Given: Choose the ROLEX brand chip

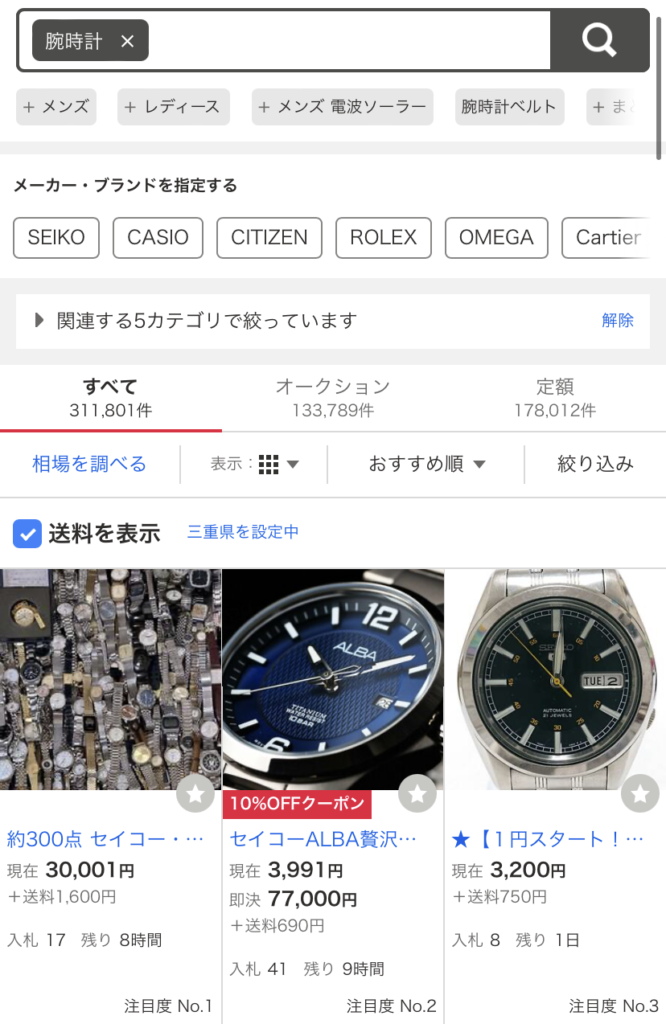Looking at the screenshot, I should click(383, 238).
